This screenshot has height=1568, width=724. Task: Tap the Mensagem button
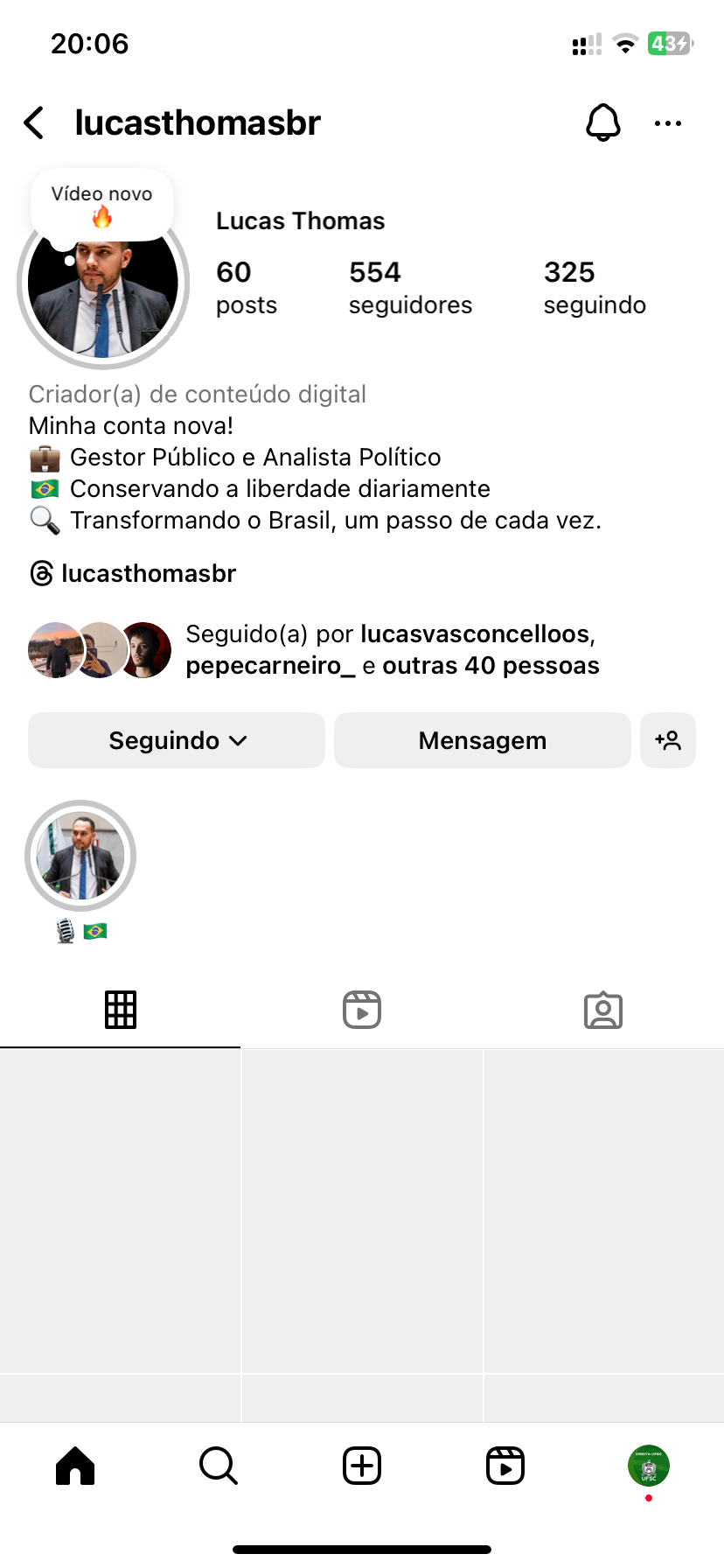(x=482, y=741)
